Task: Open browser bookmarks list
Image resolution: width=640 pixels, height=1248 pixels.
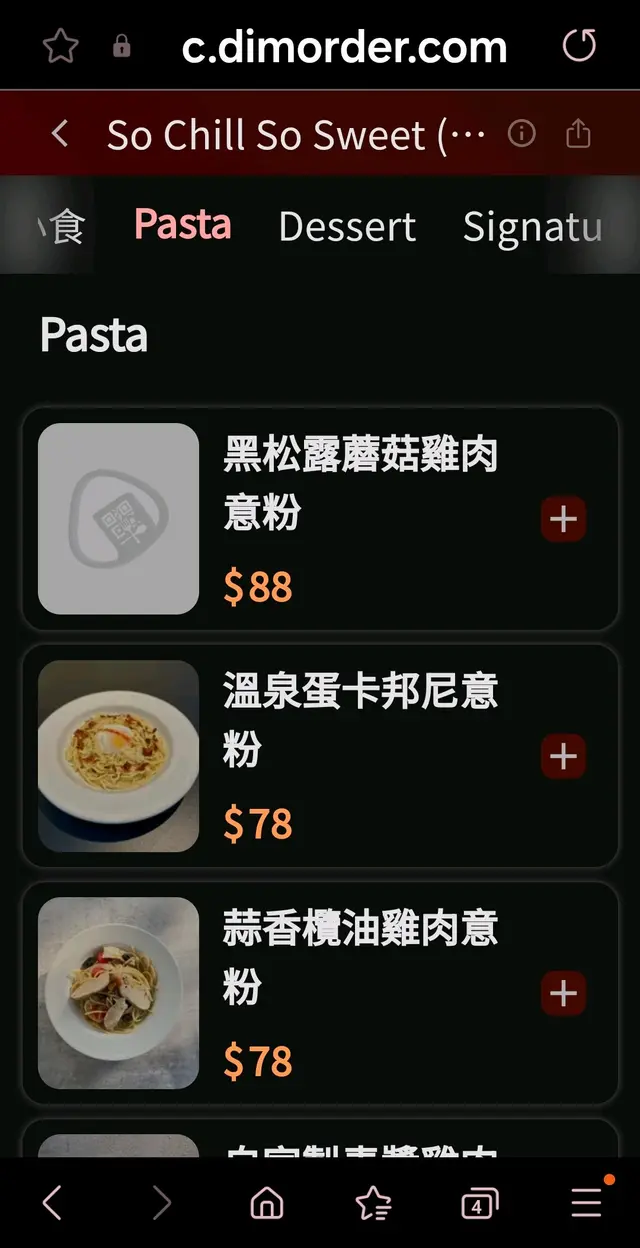Action: pos(373,1205)
